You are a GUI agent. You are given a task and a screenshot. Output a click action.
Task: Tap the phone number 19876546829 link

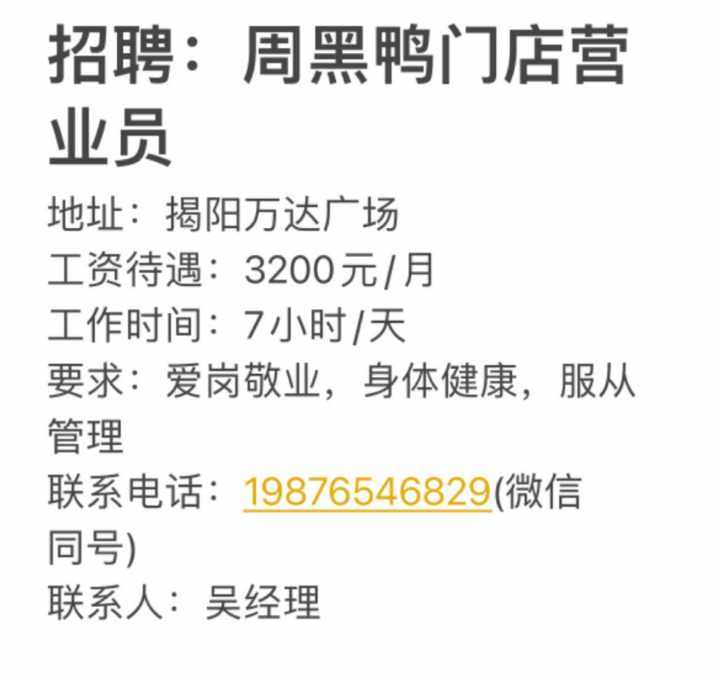(x=367, y=493)
